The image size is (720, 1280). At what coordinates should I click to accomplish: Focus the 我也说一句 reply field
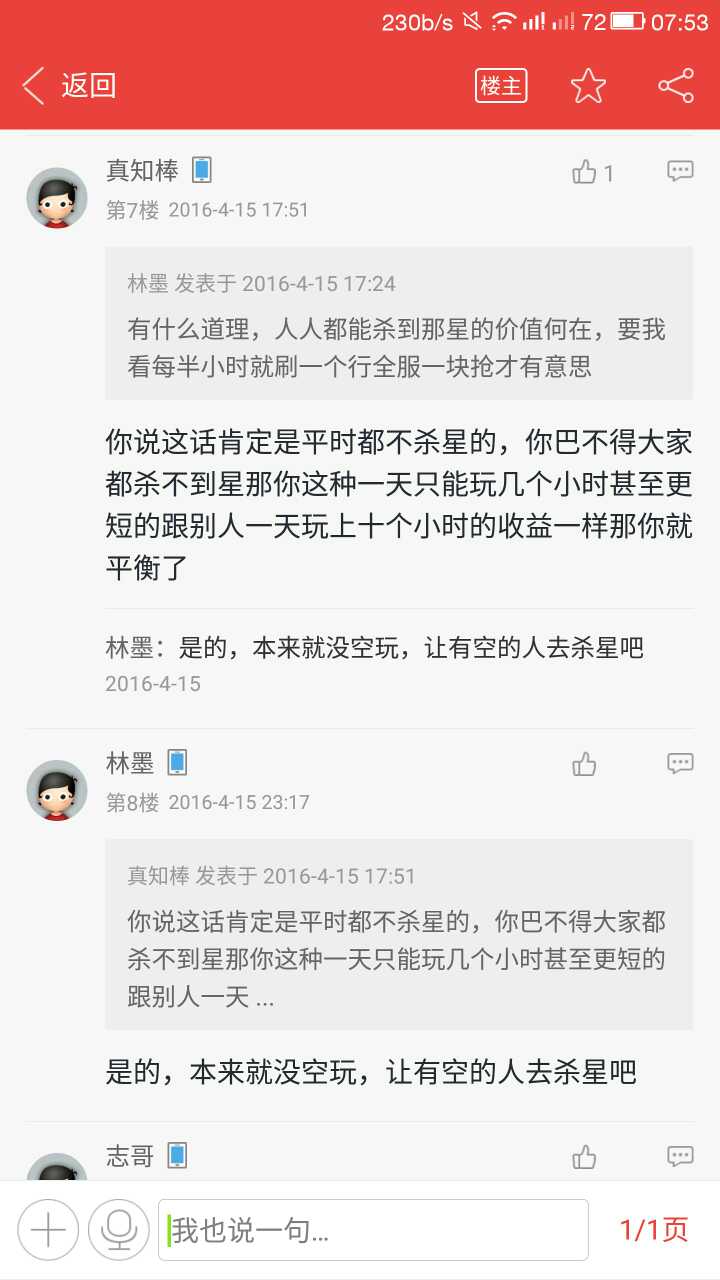373,1230
